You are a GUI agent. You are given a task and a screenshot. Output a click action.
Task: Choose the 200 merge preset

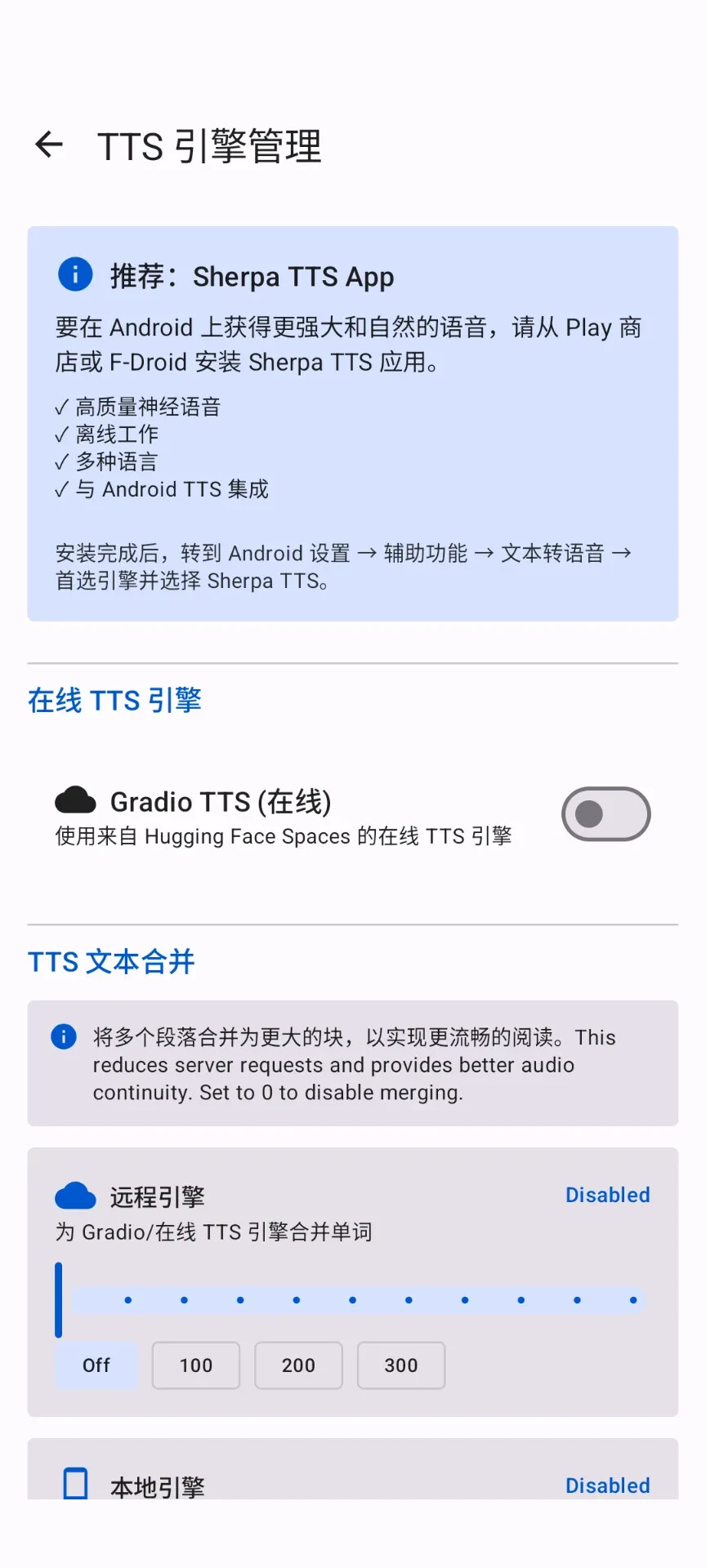point(298,1365)
